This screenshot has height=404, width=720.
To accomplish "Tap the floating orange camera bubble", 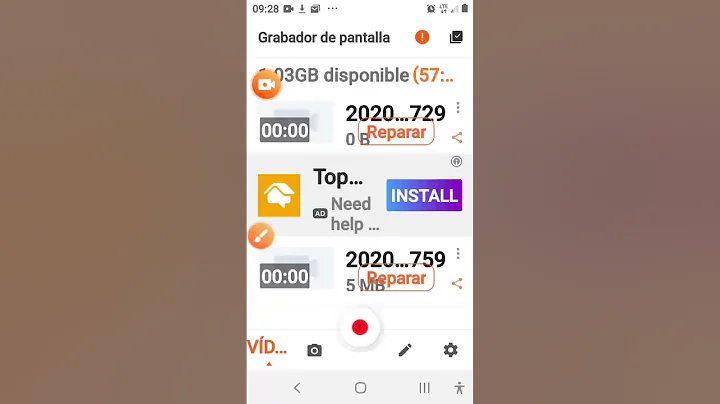I will [266, 85].
